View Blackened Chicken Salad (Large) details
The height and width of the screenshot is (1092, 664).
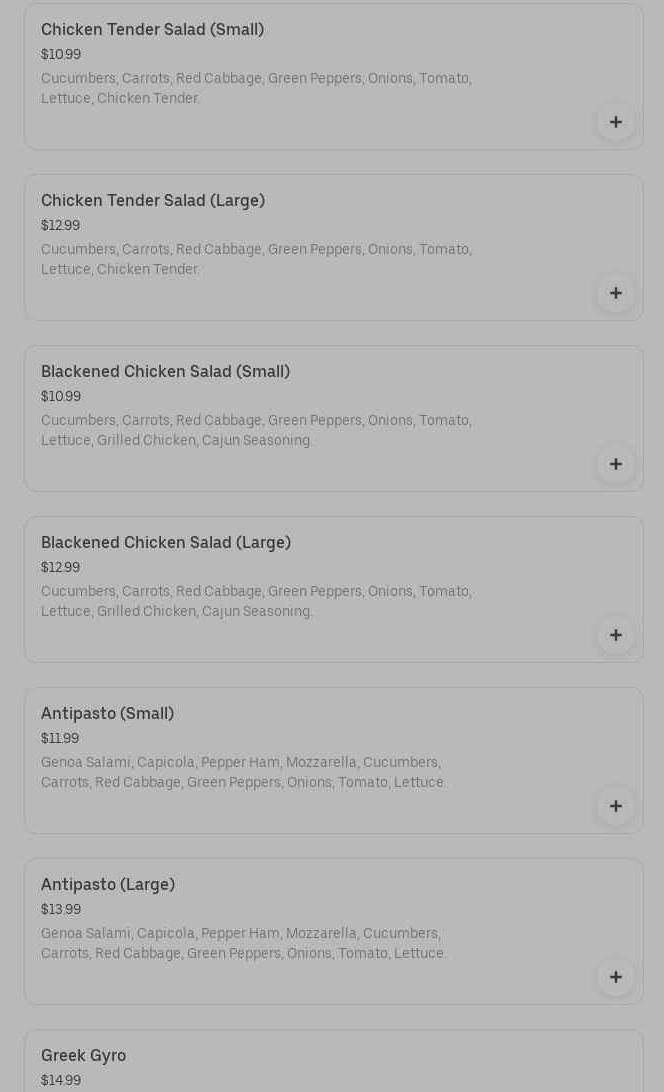click(x=333, y=589)
